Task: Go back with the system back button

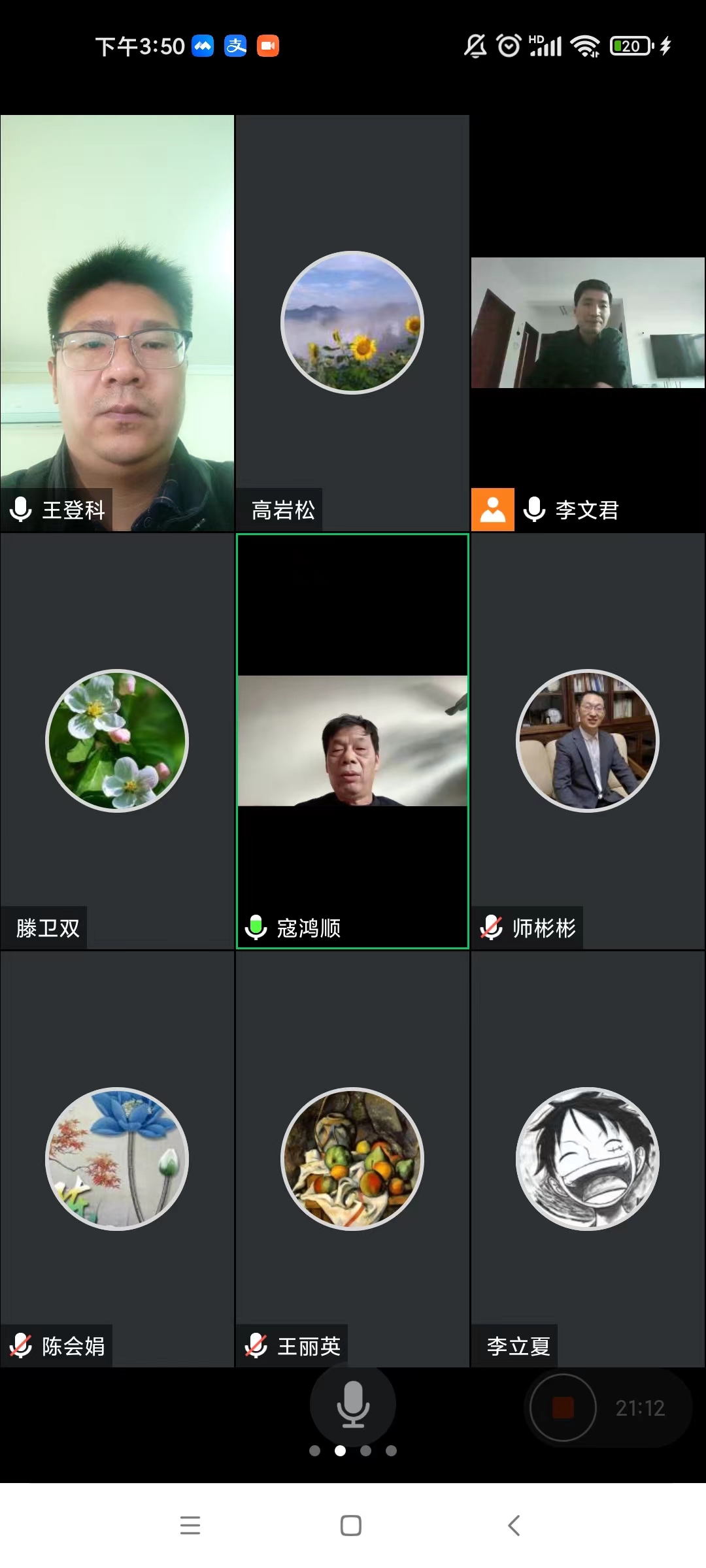Action: point(514,1526)
